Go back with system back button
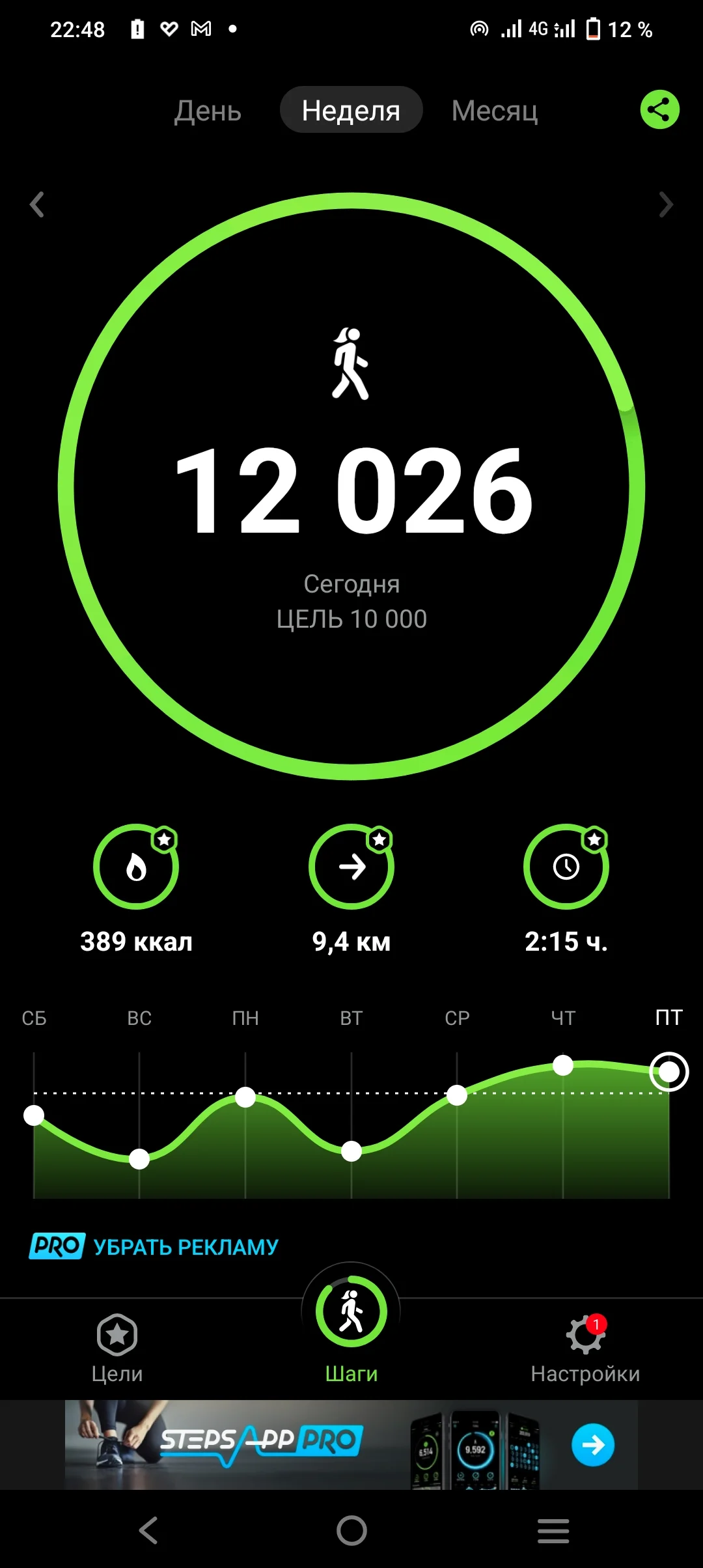Viewport: 703px width, 1568px height. [148, 1530]
